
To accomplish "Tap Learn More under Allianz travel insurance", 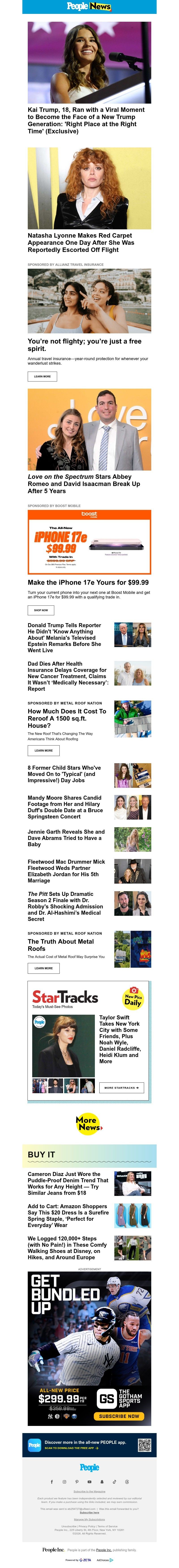I will point(42,376).
